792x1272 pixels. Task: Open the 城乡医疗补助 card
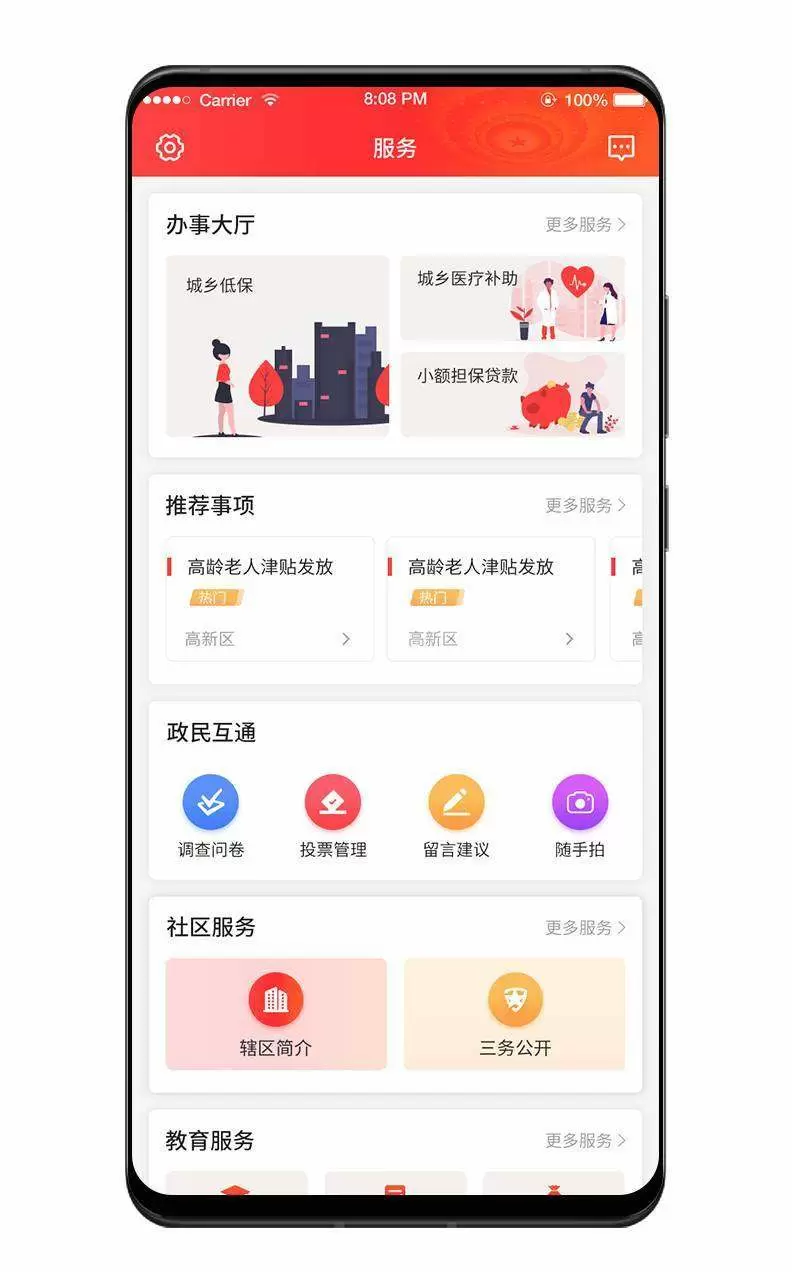512,298
